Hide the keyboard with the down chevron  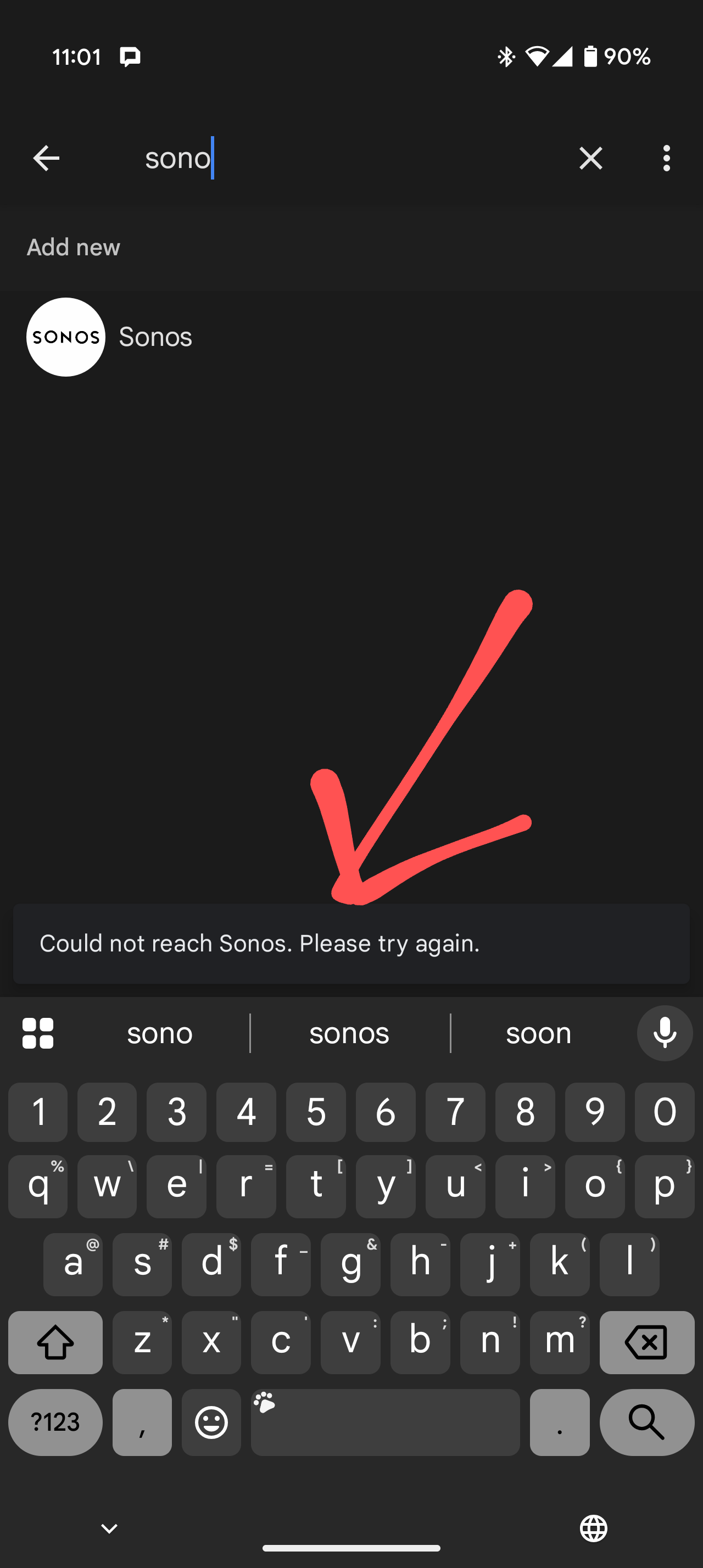point(109,1528)
